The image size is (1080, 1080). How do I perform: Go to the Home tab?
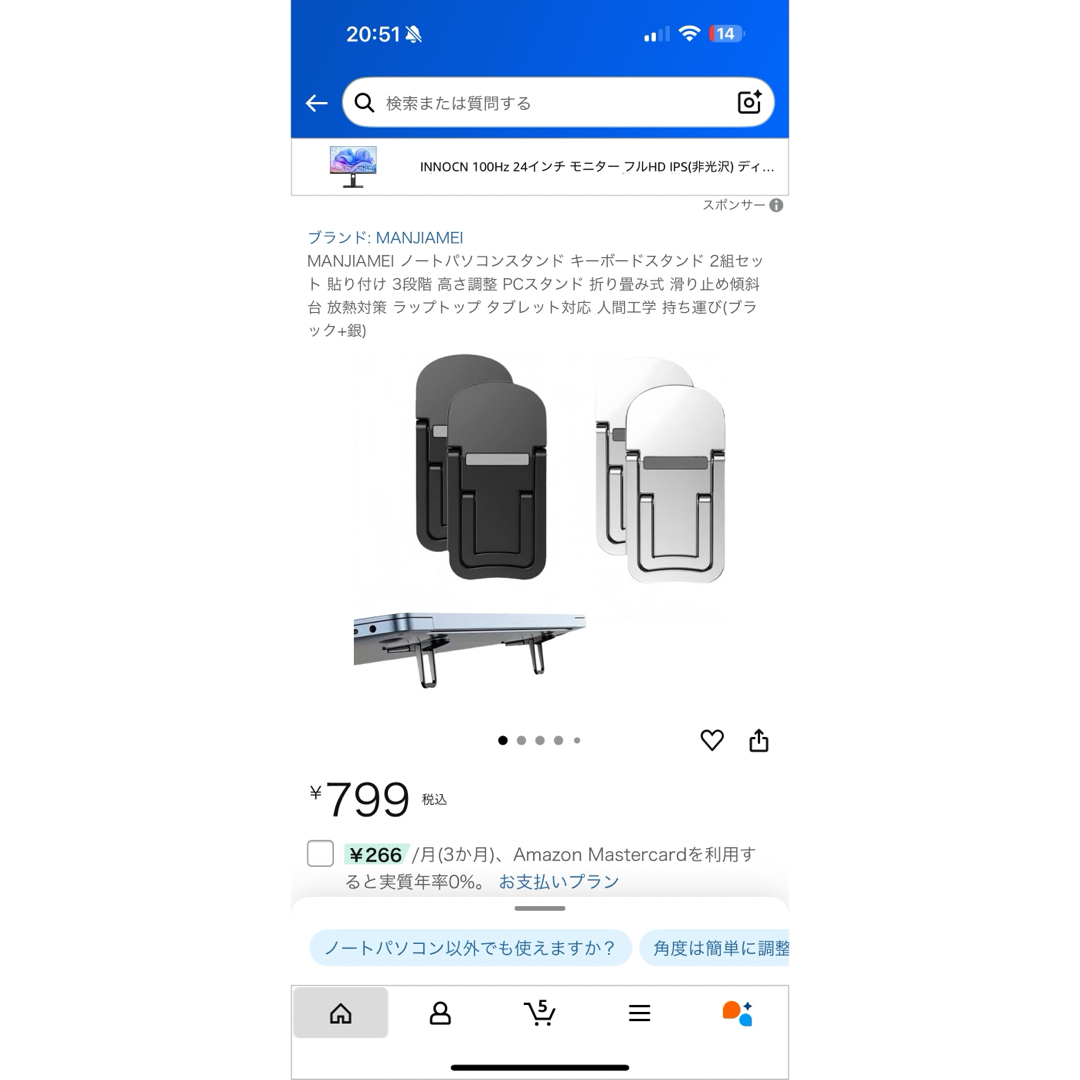pyautogui.click(x=340, y=1013)
